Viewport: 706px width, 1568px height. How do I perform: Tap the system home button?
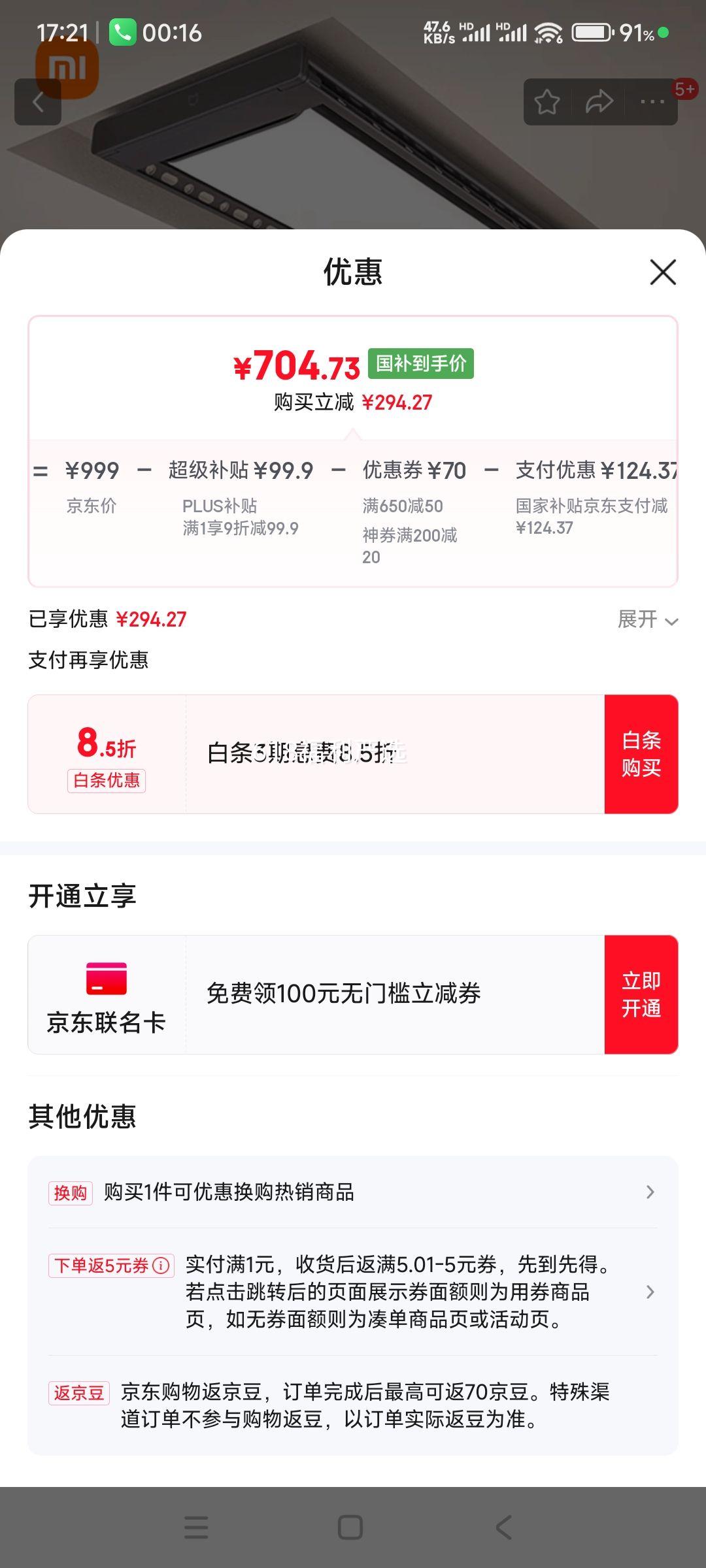tap(350, 1527)
